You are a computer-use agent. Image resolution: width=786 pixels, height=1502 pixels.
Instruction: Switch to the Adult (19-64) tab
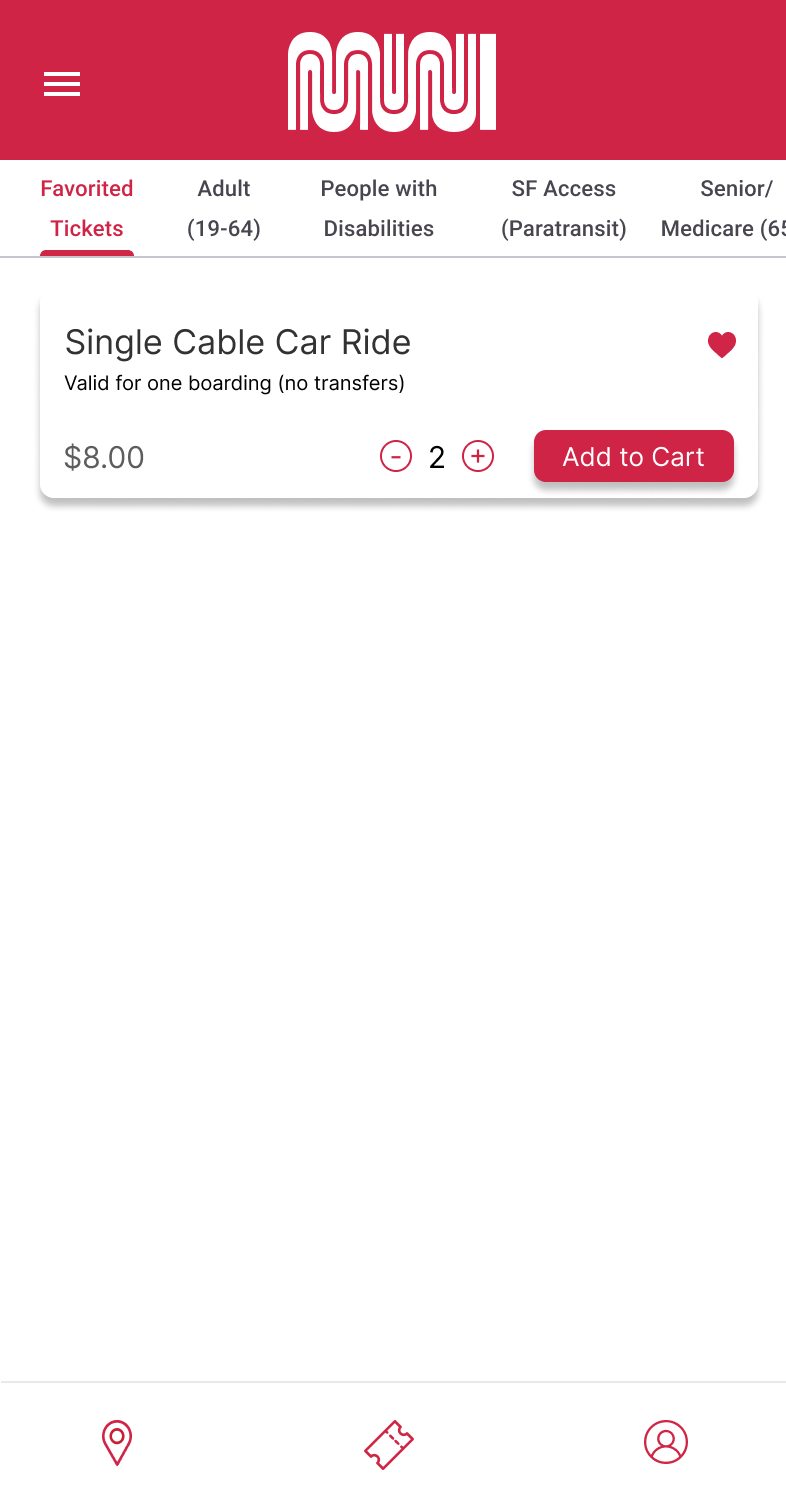coord(224,208)
